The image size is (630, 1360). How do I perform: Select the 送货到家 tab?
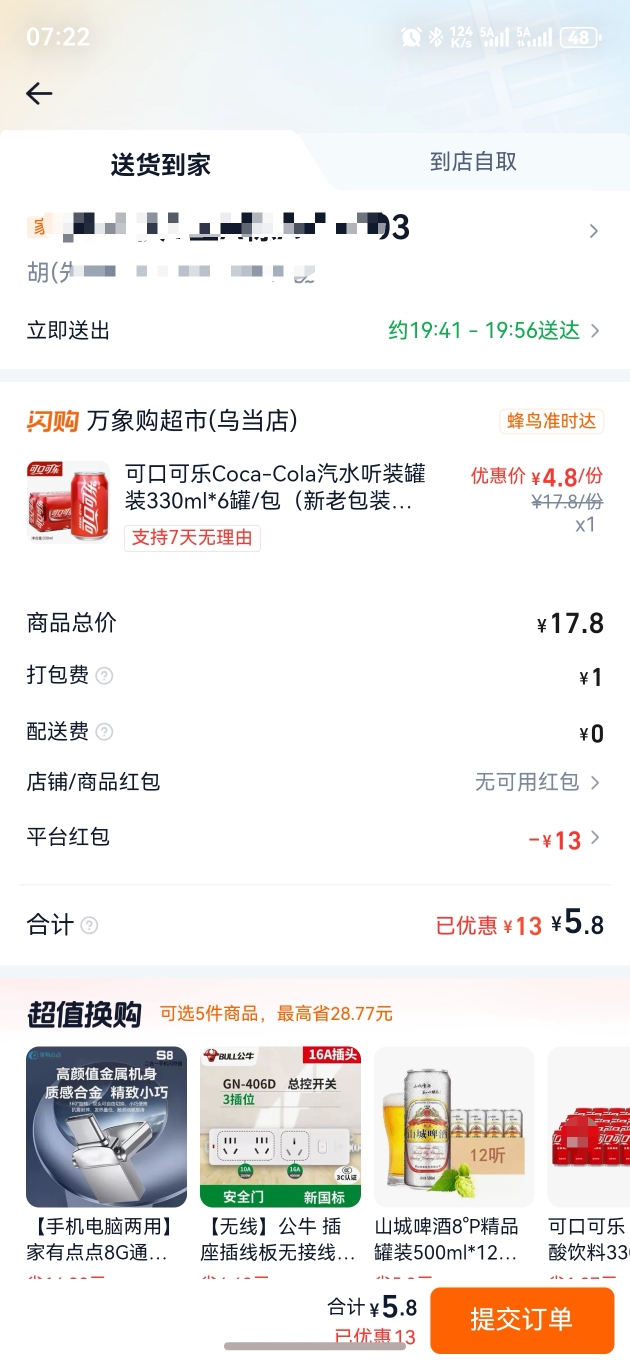pos(160,165)
